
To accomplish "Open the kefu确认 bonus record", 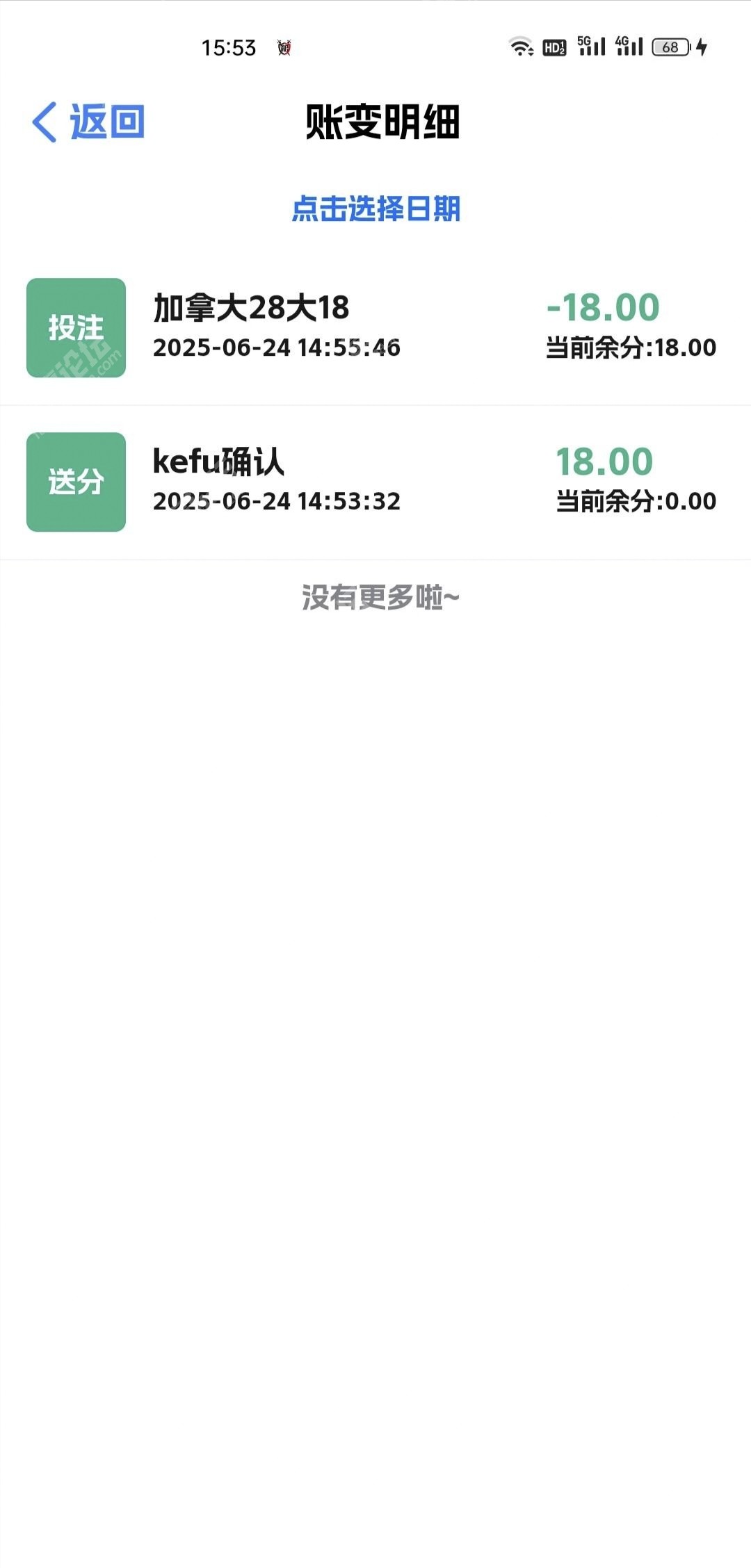I will coord(375,482).
